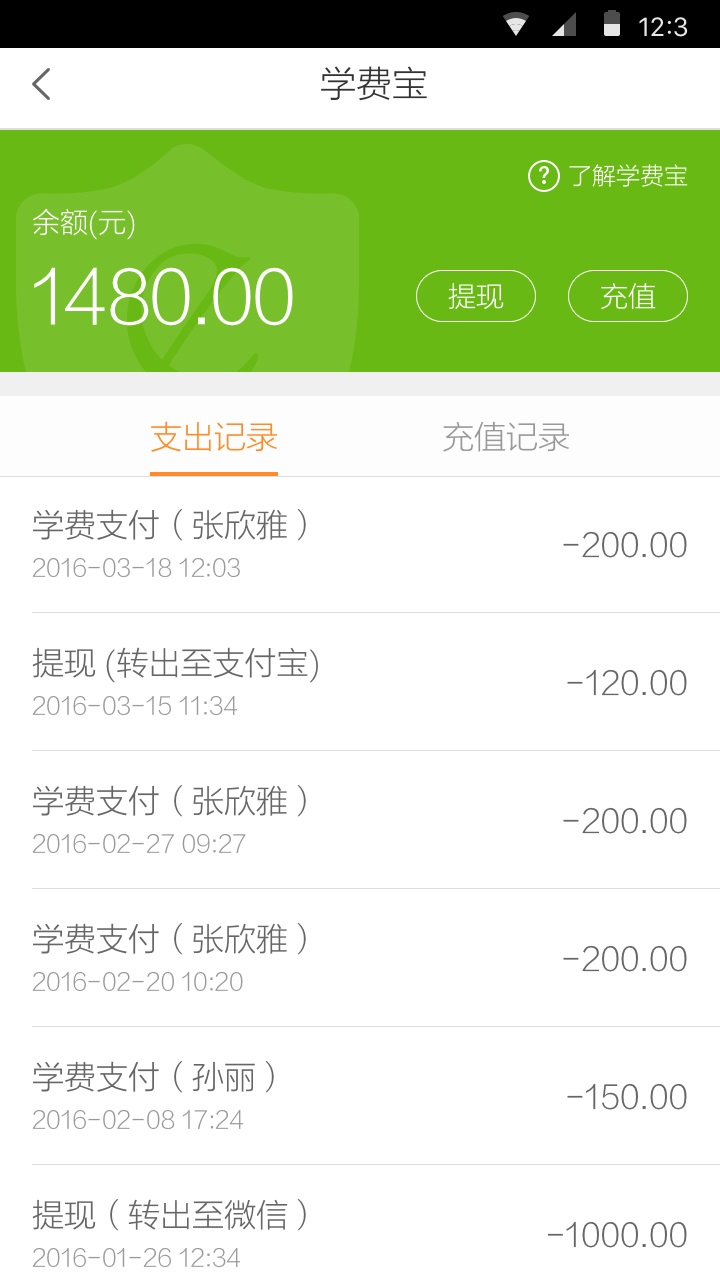Select the 提现（转出至微信）-1000.00 entry

(360, 1233)
